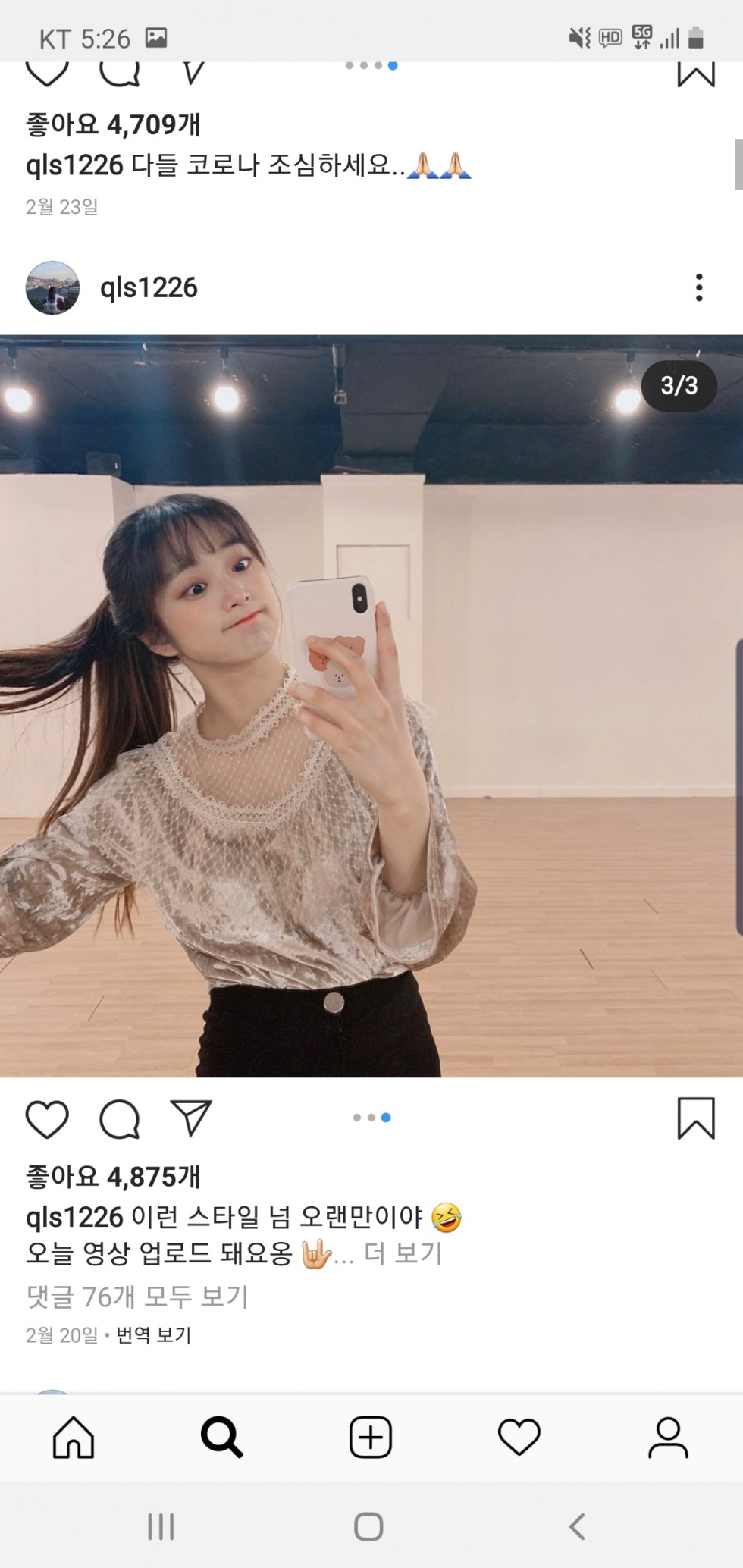The height and width of the screenshot is (1568, 743).
Task: Open the activity heart tab
Action: click(519, 1438)
